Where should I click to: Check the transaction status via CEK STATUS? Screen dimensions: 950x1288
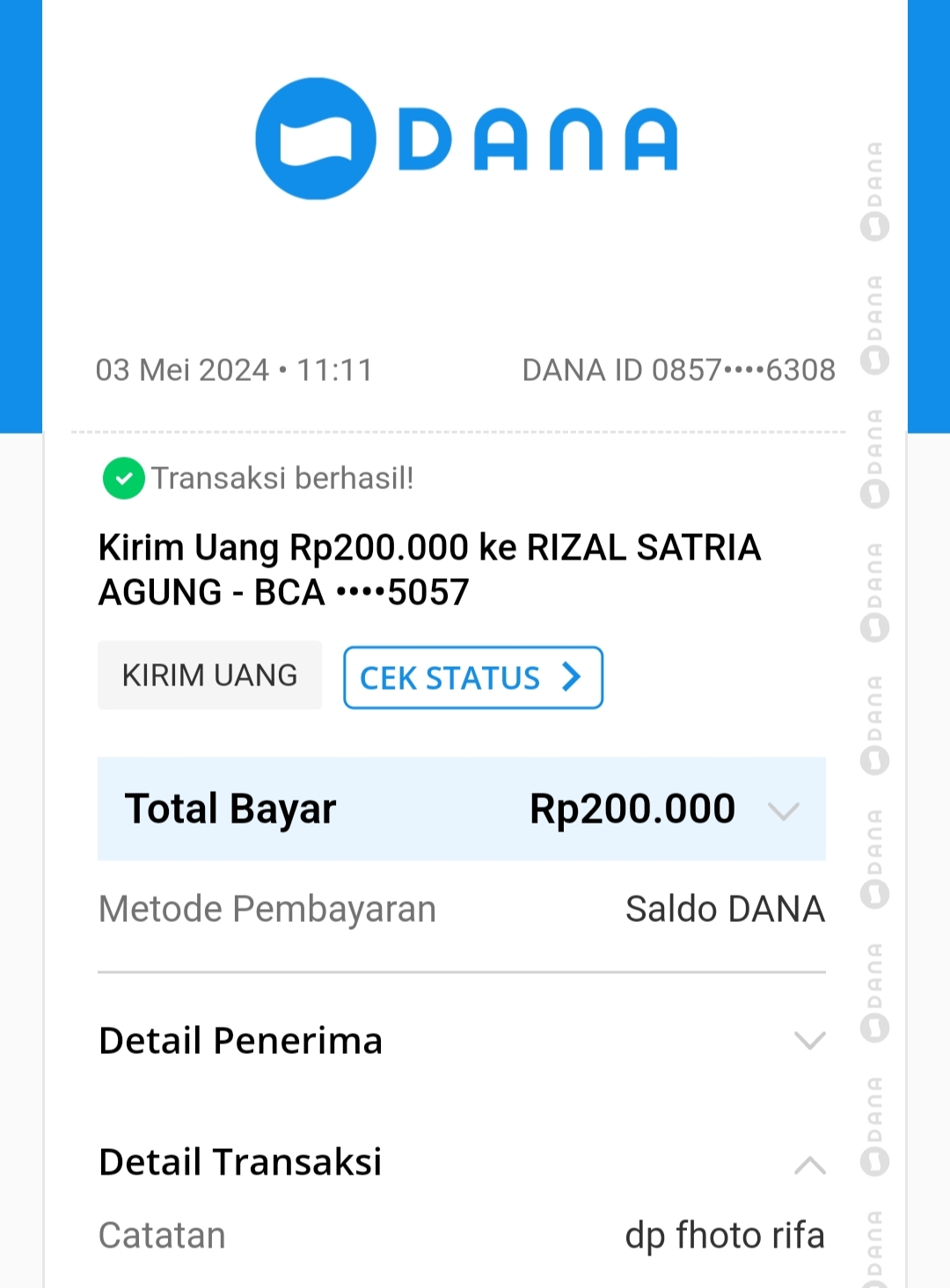[472, 677]
